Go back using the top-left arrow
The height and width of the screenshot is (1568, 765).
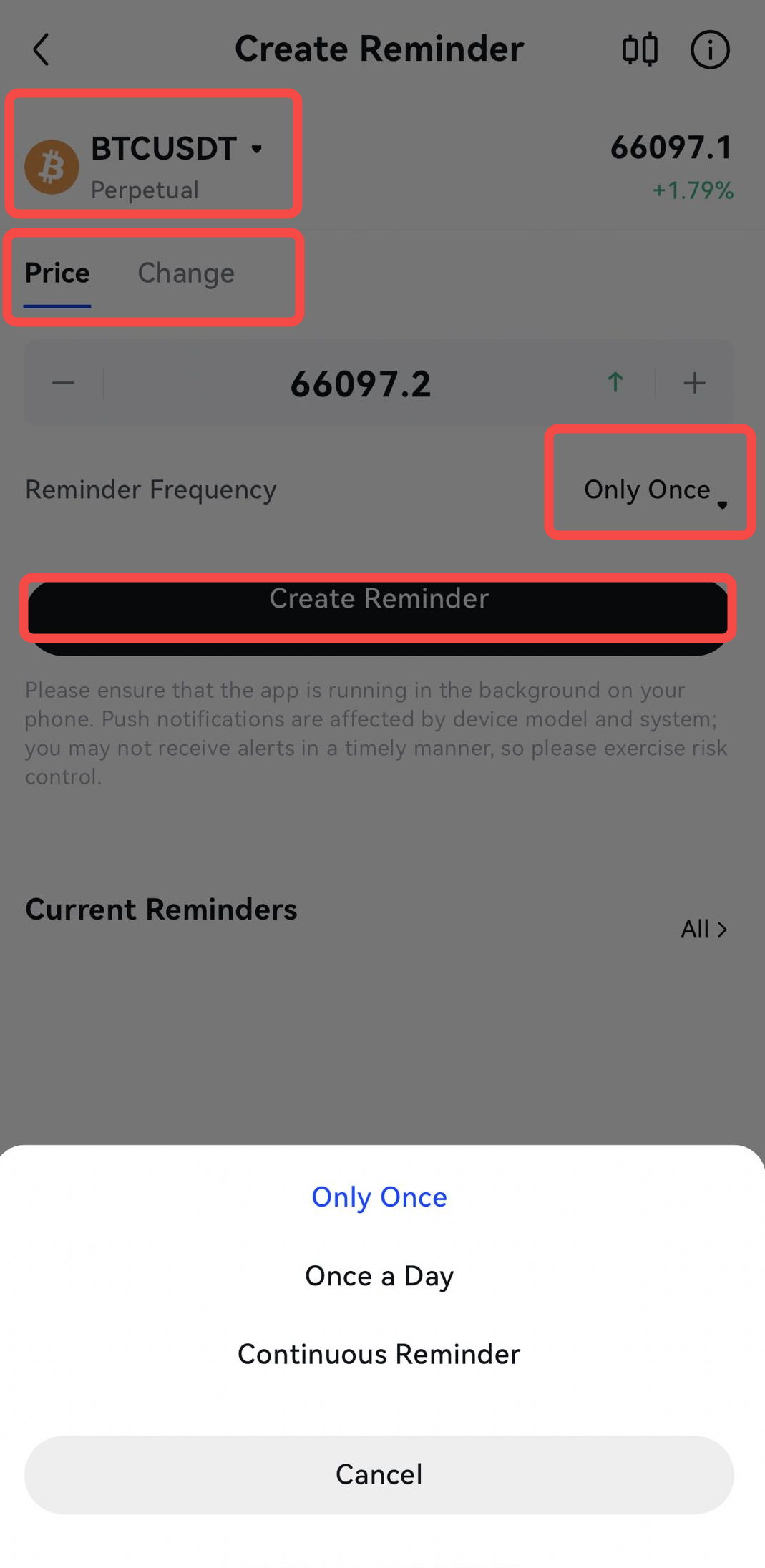(42, 49)
